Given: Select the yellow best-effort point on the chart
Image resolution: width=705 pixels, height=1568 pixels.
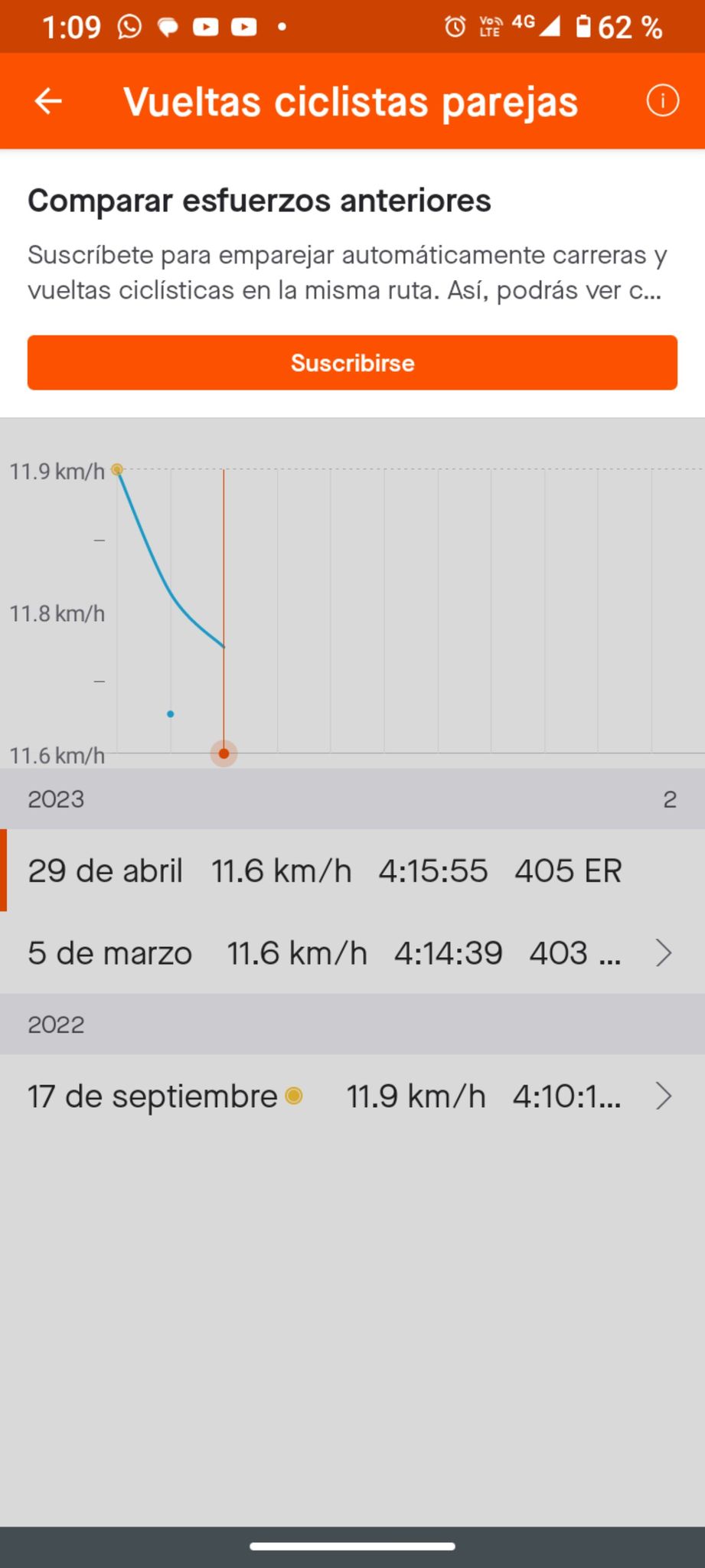Looking at the screenshot, I should pyautogui.click(x=117, y=469).
